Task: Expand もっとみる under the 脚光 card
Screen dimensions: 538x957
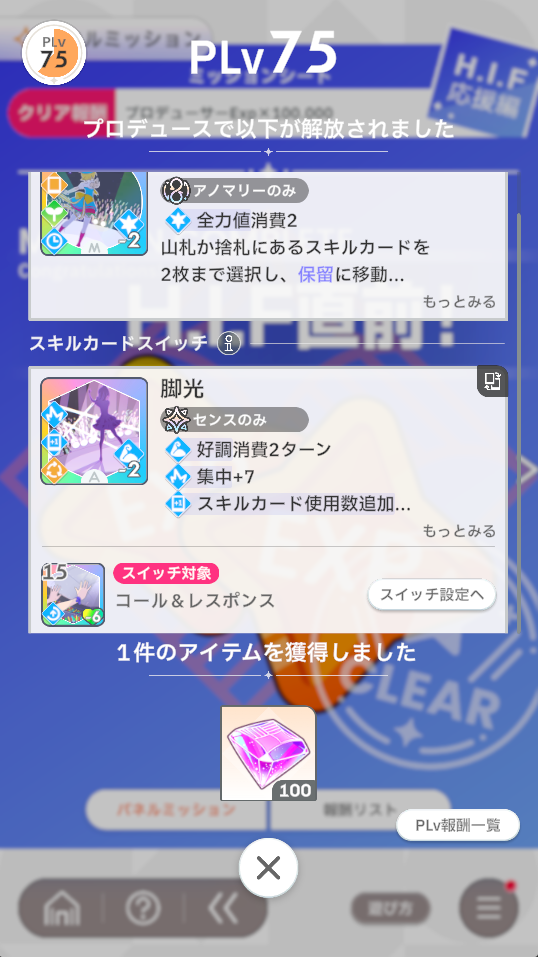Action: [459, 530]
